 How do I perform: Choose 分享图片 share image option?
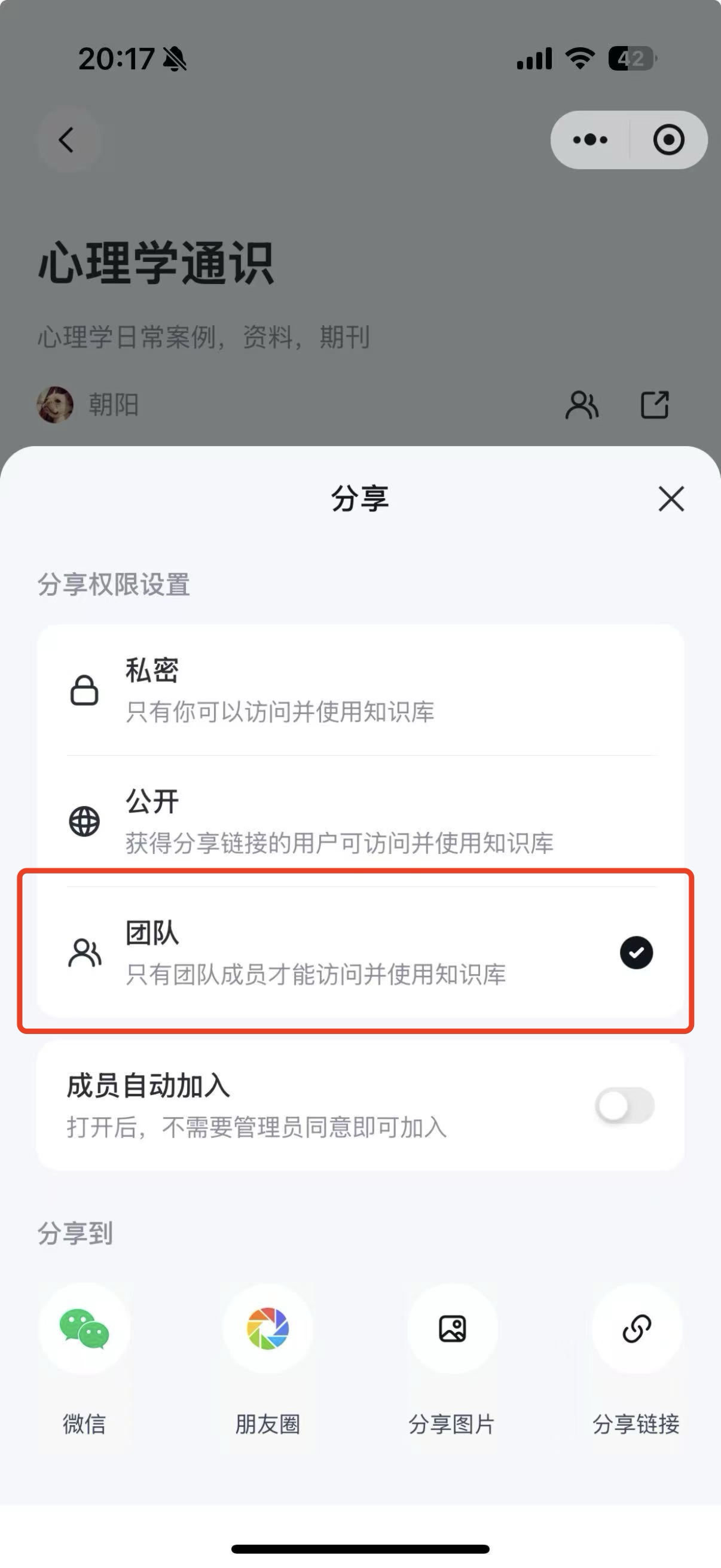click(x=452, y=1329)
